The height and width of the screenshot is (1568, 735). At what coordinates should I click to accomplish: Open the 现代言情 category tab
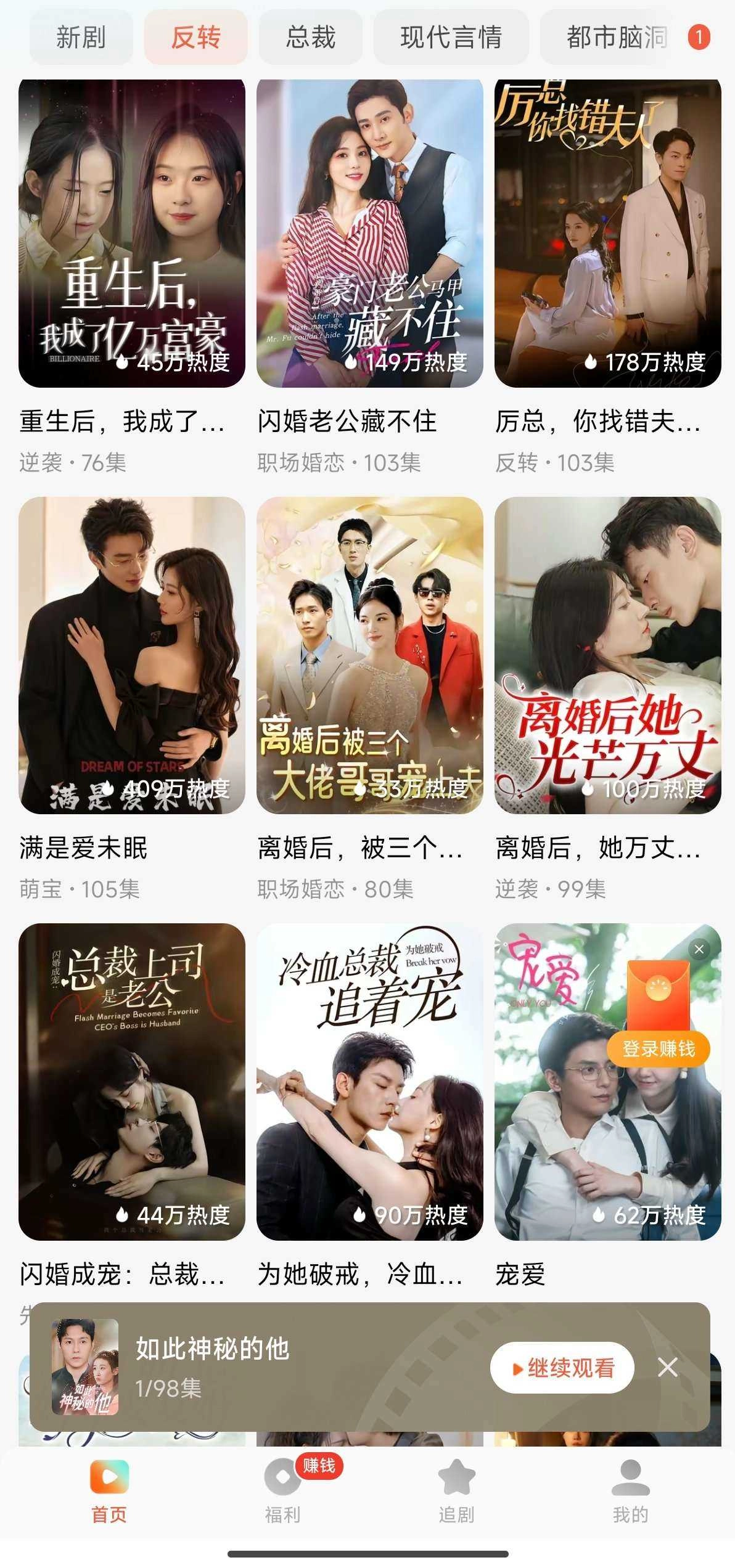(451, 38)
